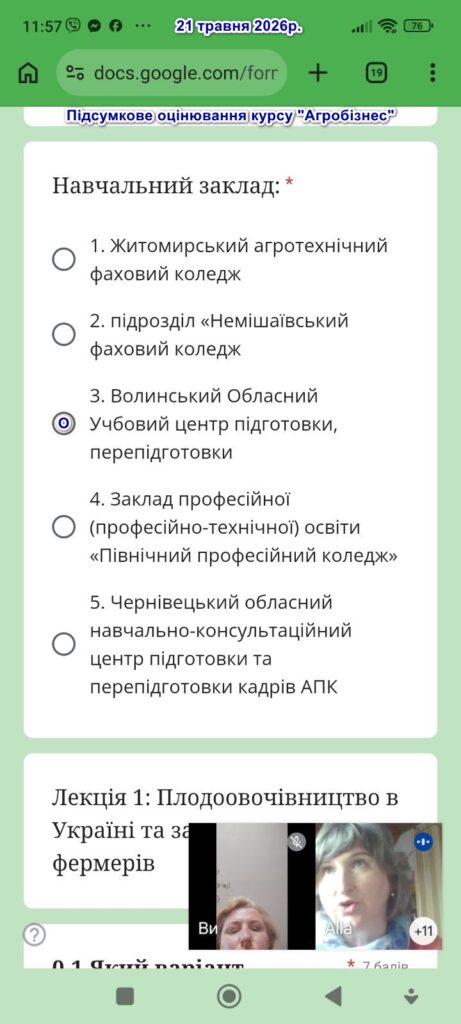This screenshot has width=461, height=1024.
Task: Go to home screen via navigation bar
Action: (x=229, y=996)
